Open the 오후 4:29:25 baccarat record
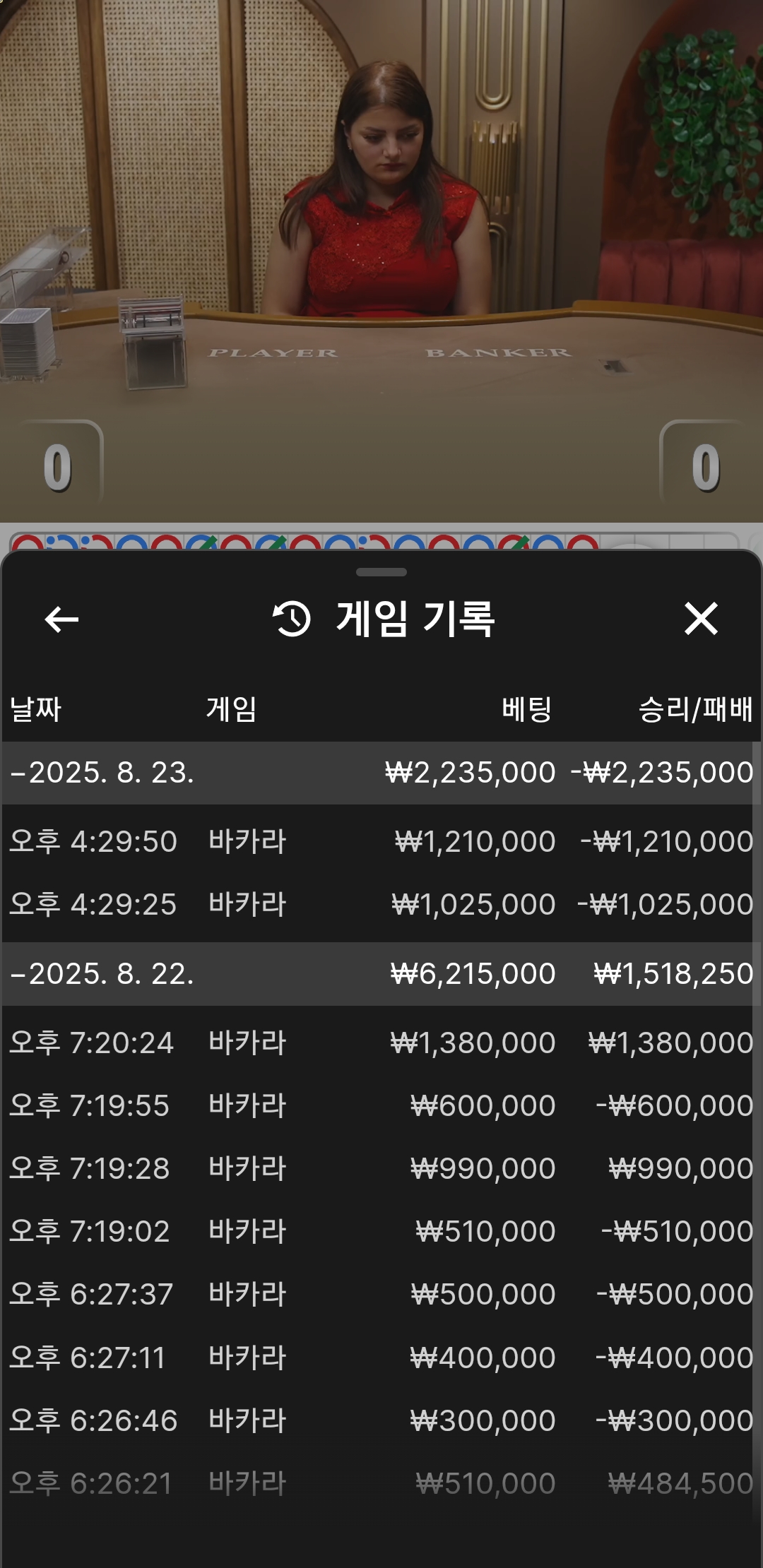 [381, 904]
